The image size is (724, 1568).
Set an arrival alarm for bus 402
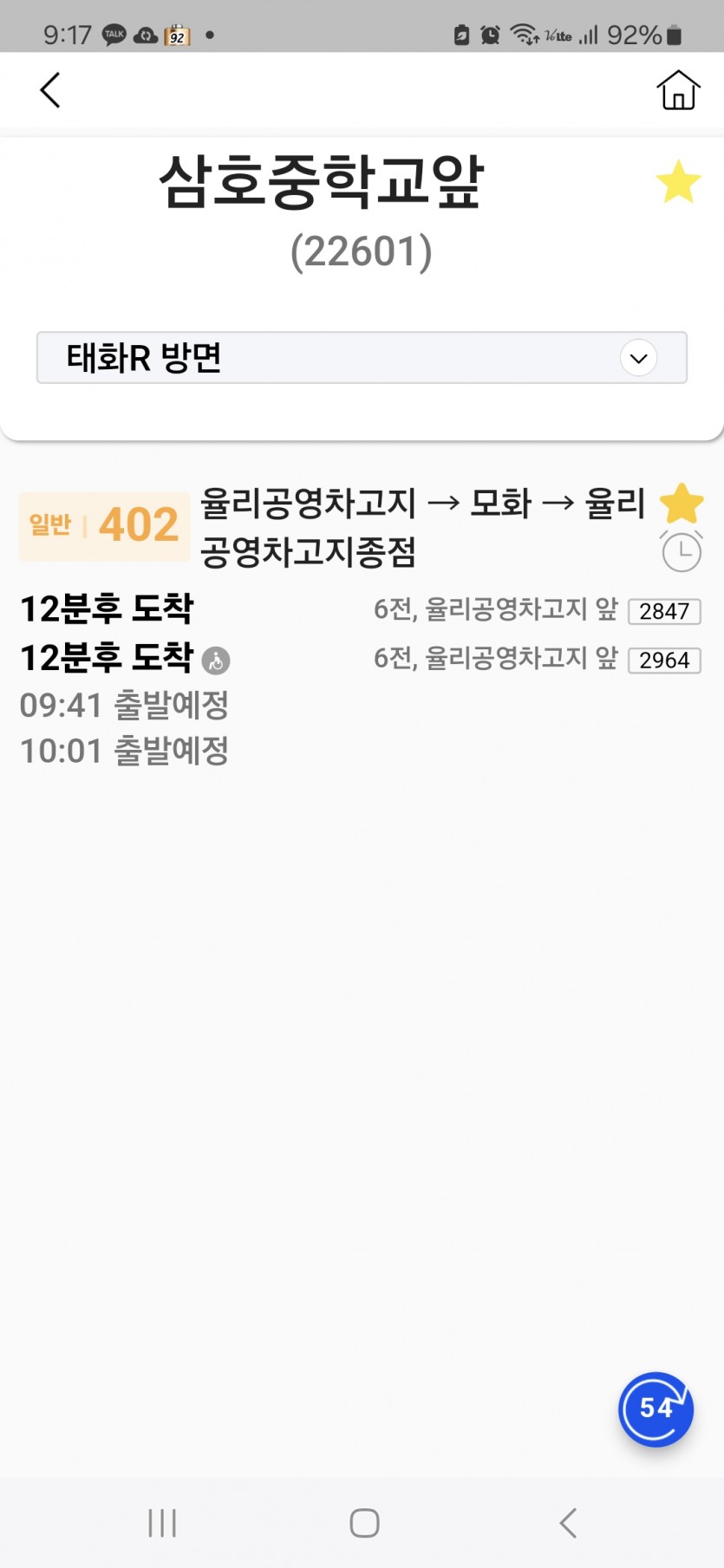682,551
